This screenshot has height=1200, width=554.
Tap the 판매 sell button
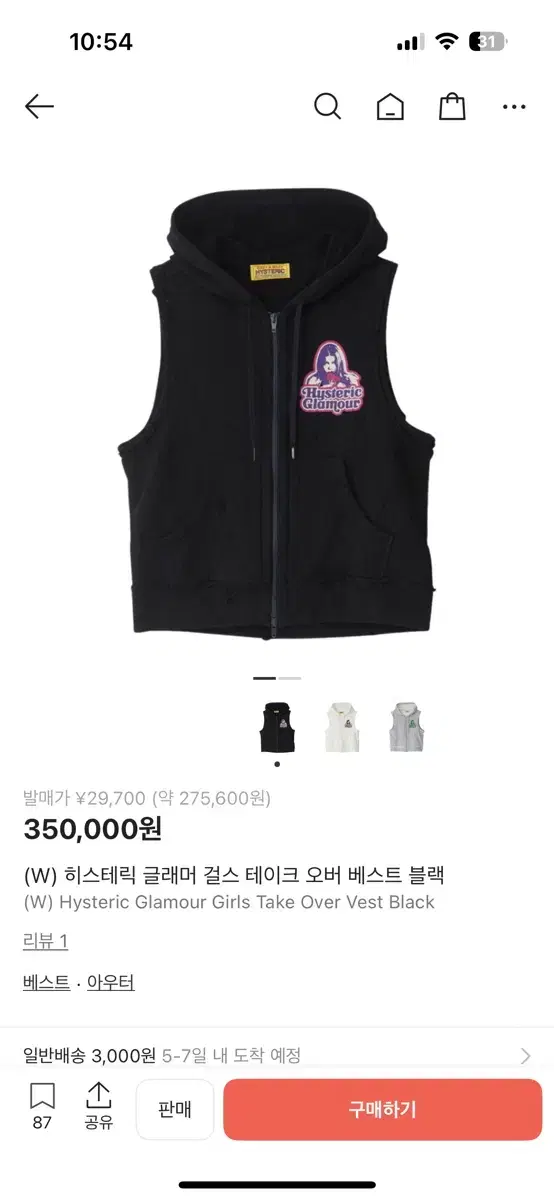click(x=175, y=1109)
